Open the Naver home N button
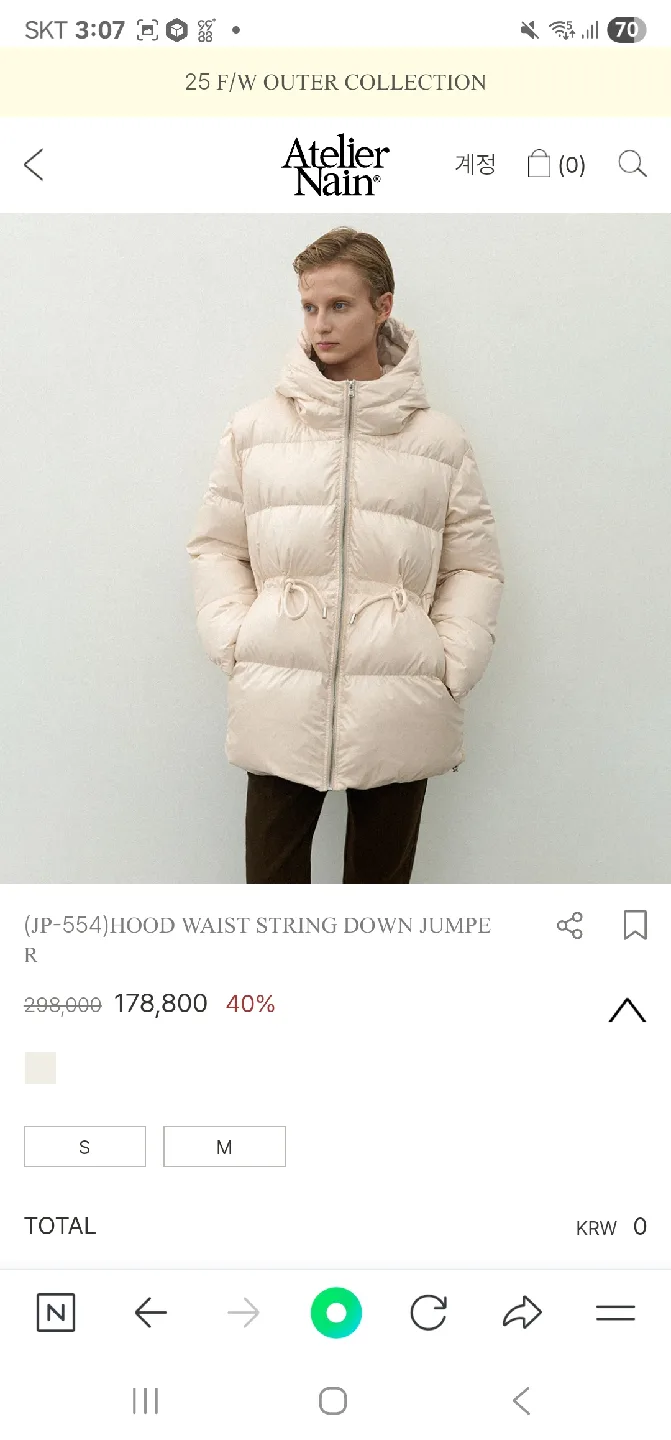 point(56,1313)
